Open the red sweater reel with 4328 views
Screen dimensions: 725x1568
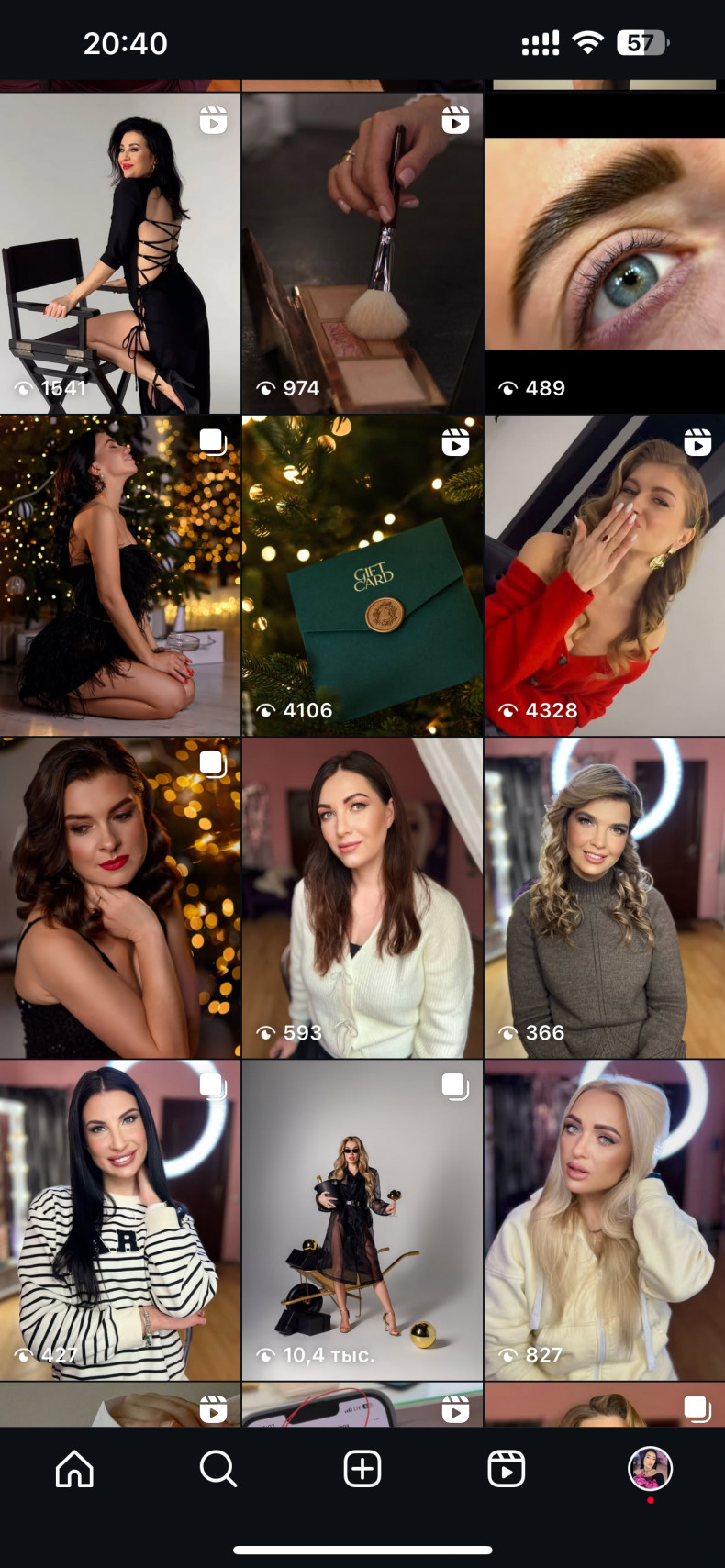click(605, 576)
